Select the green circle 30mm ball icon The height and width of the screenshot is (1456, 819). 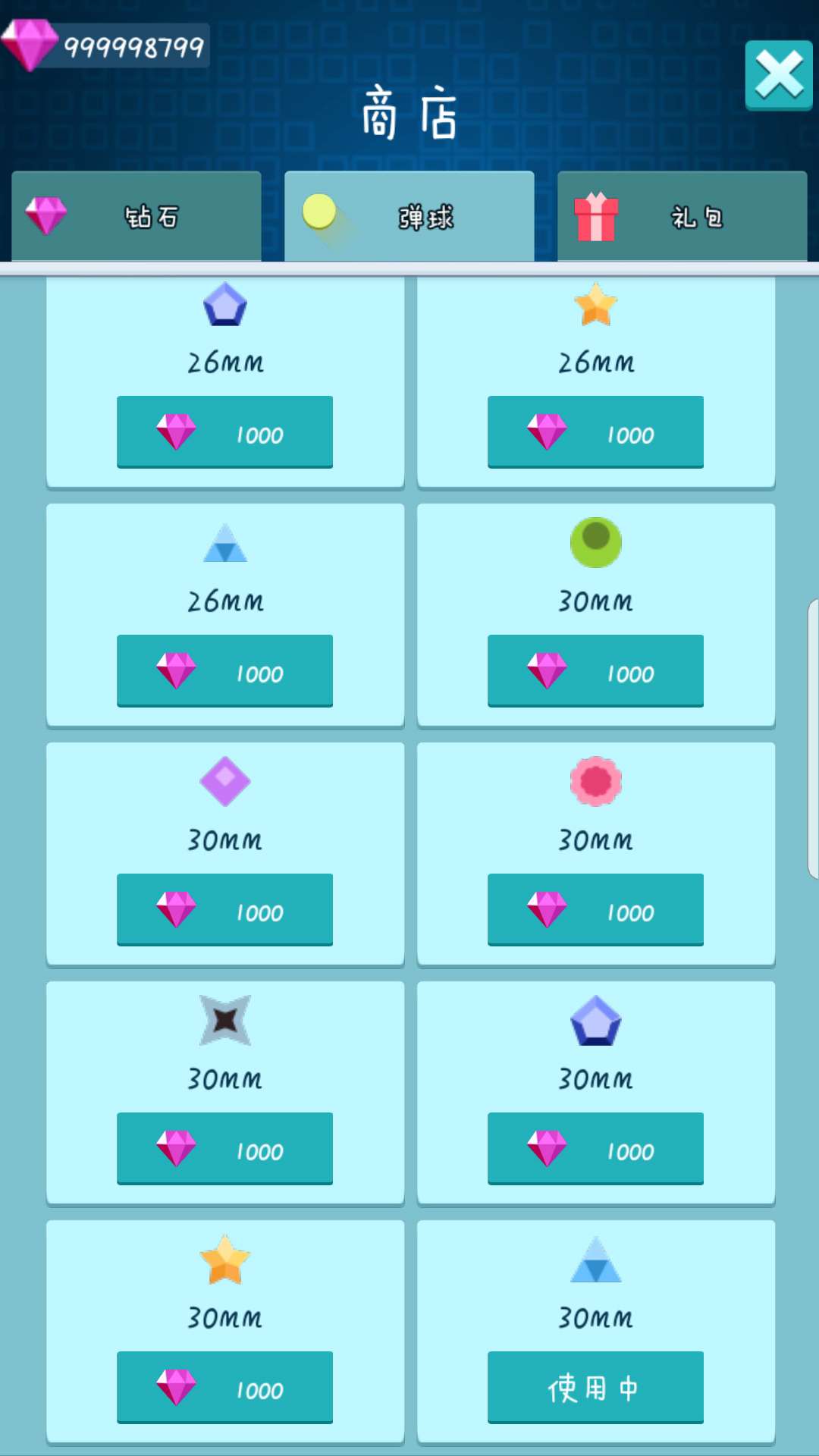[595, 542]
